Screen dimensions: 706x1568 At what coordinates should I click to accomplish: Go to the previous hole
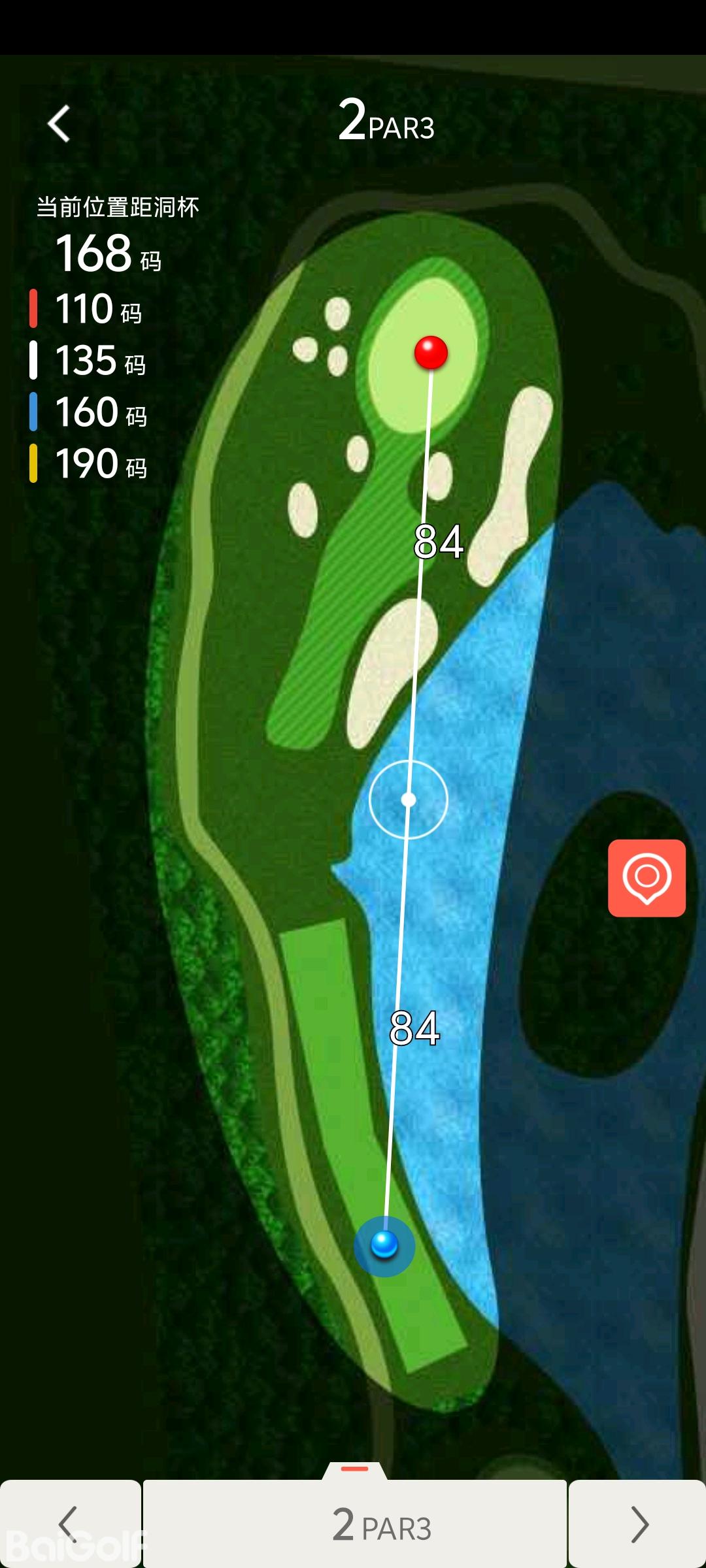pos(70,1524)
